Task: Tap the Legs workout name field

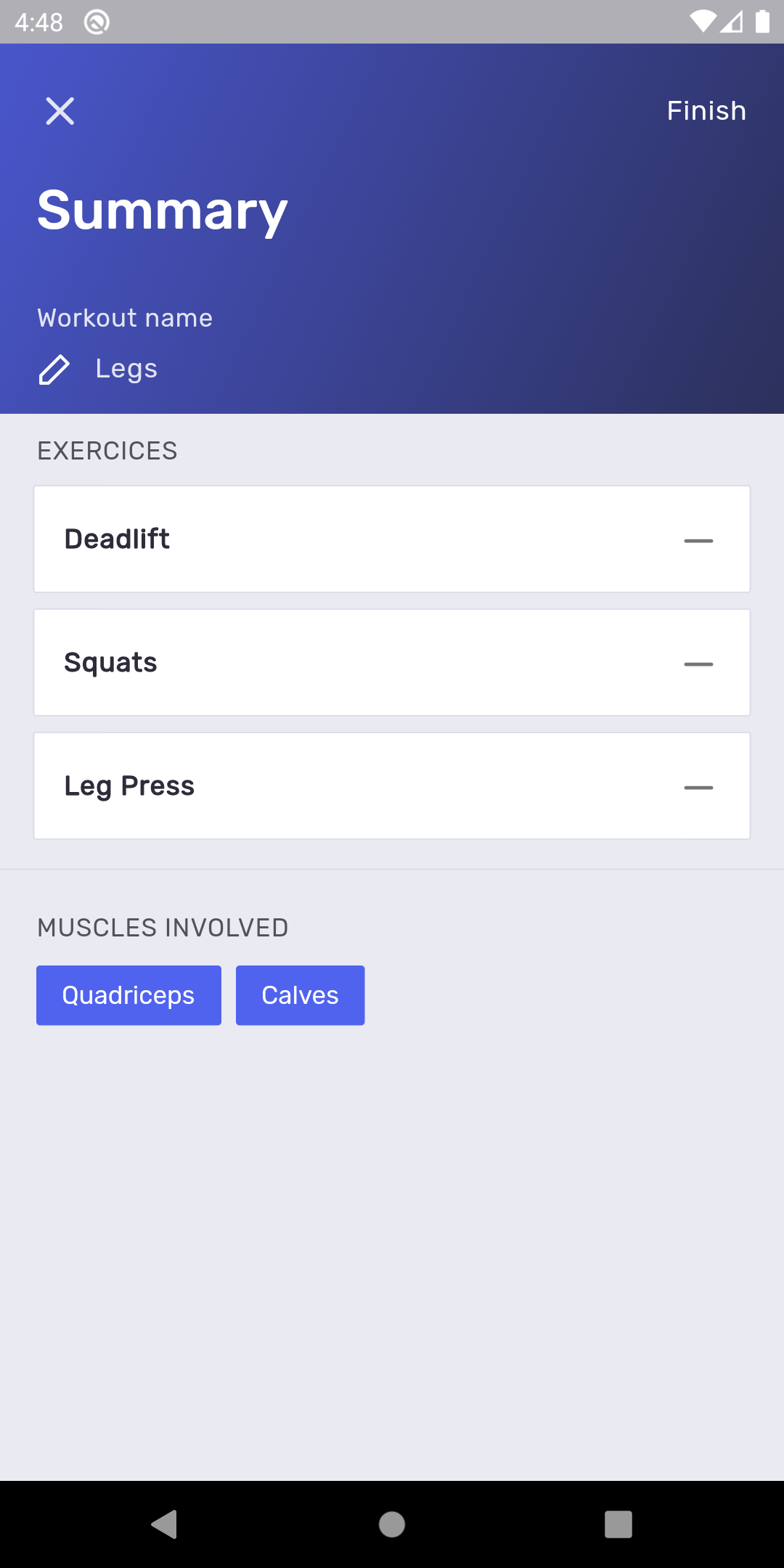Action: tap(126, 369)
